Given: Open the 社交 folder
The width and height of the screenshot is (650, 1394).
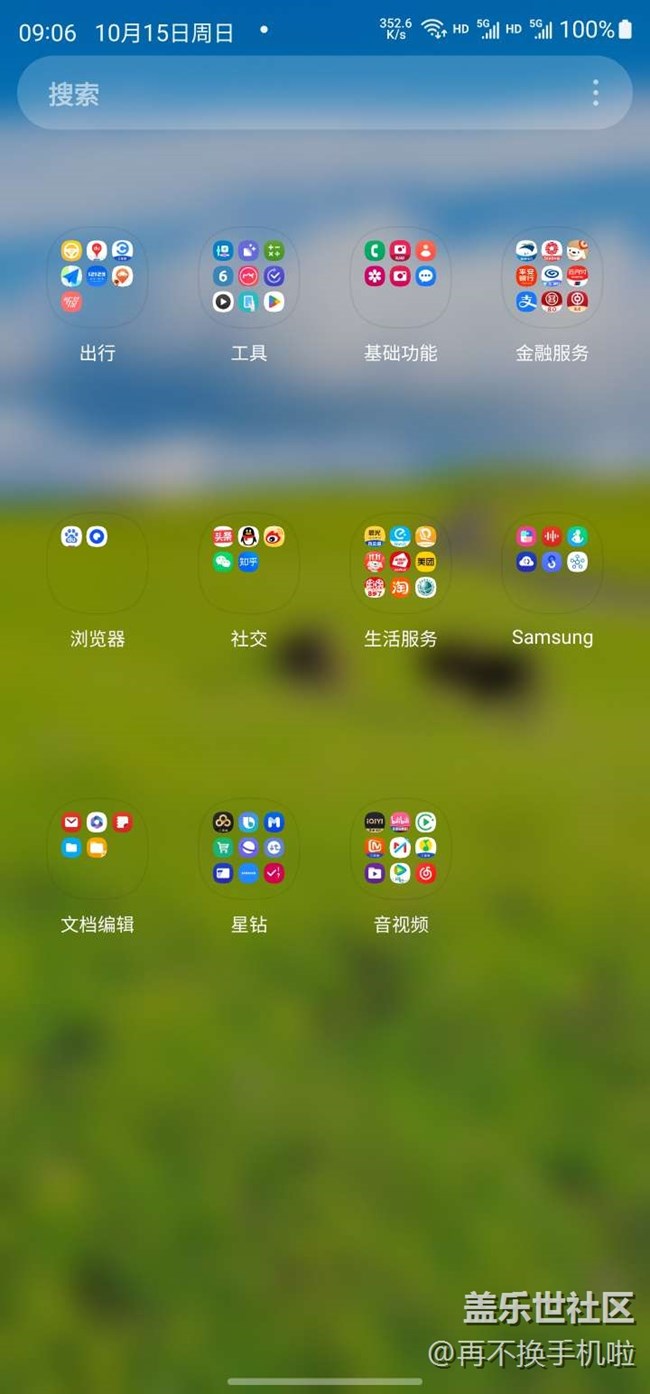Looking at the screenshot, I should pyautogui.click(x=249, y=563).
